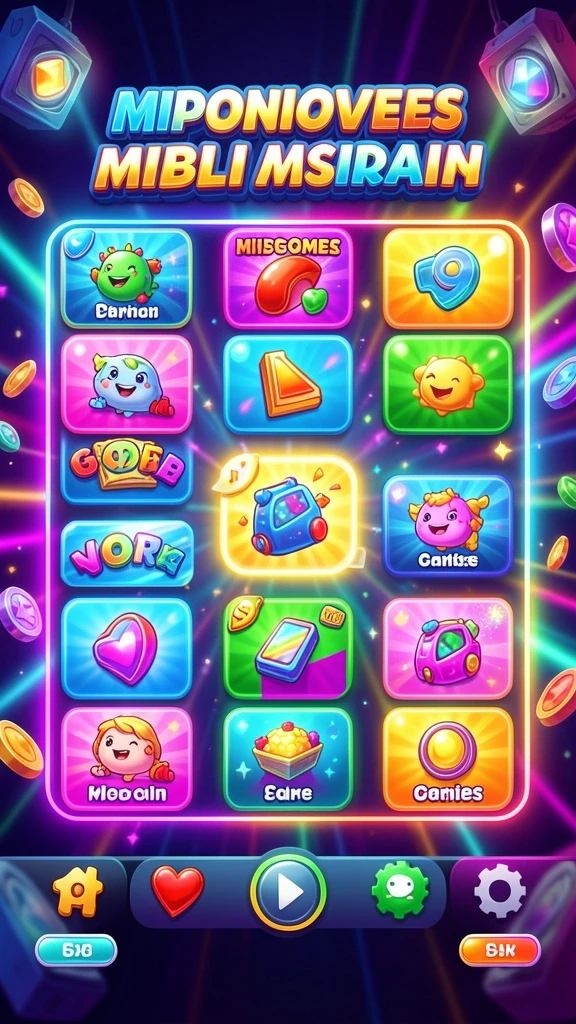The height and width of the screenshot is (1024, 576).
Task: Tap the orange pill button at the bottom
Action: pos(500,950)
